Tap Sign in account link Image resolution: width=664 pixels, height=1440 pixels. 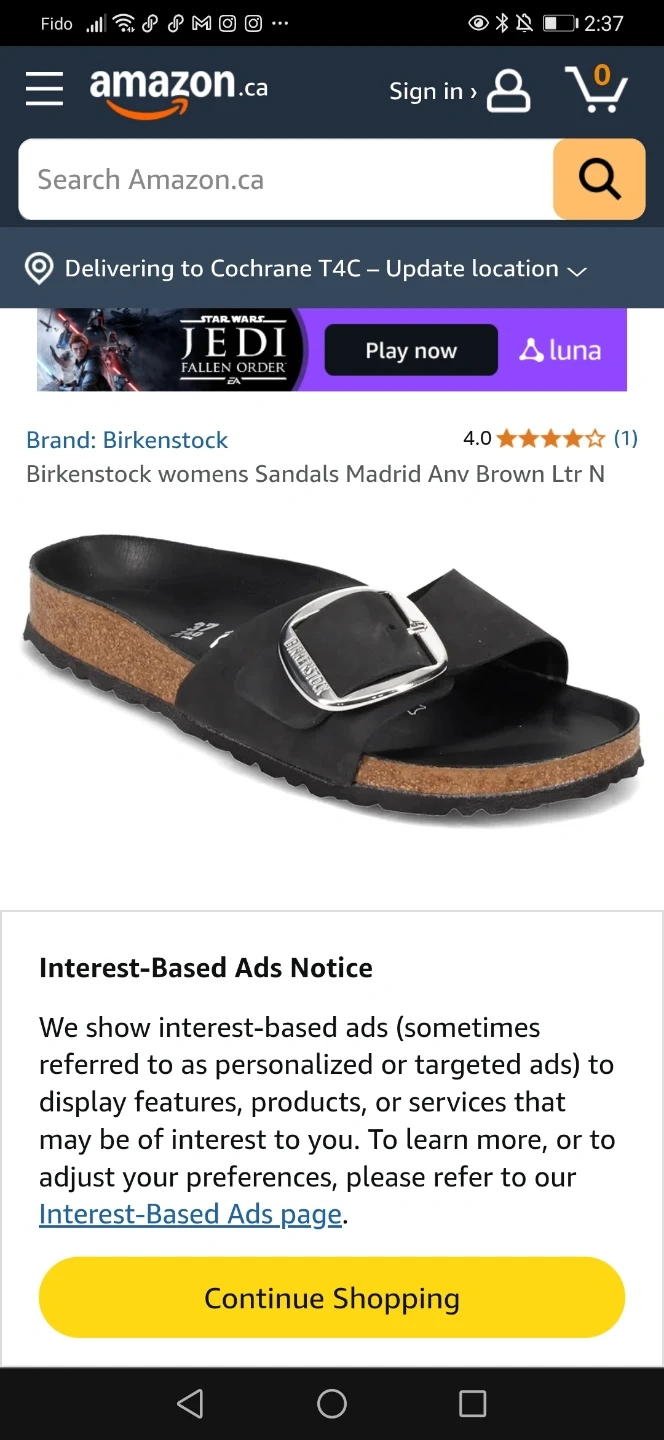coord(459,91)
